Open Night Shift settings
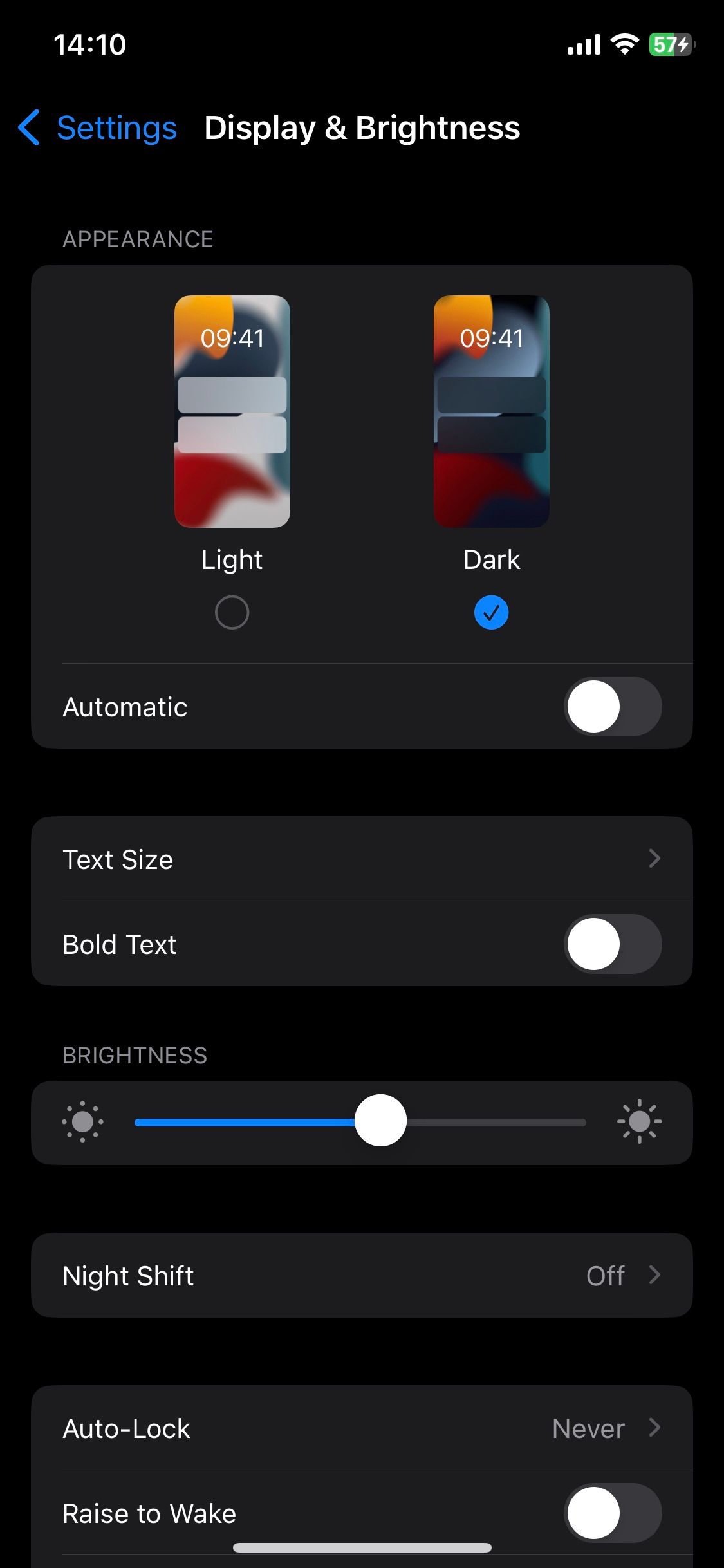The image size is (724, 1568). click(362, 1275)
